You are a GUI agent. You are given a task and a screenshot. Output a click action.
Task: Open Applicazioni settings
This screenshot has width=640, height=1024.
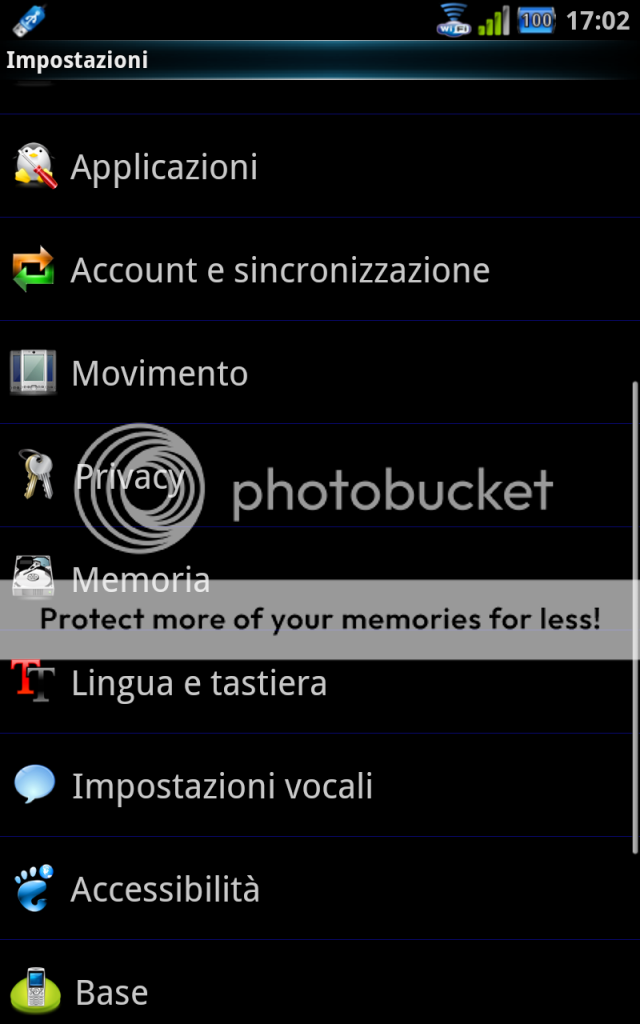165,166
